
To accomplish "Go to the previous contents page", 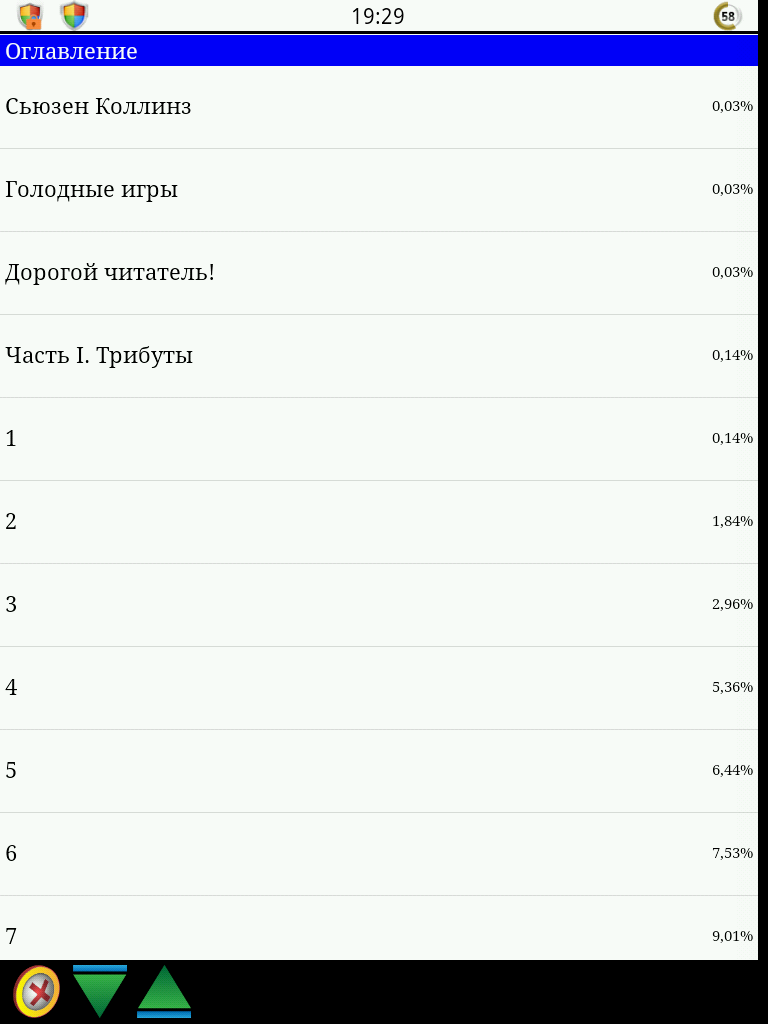I will coord(164,992).
